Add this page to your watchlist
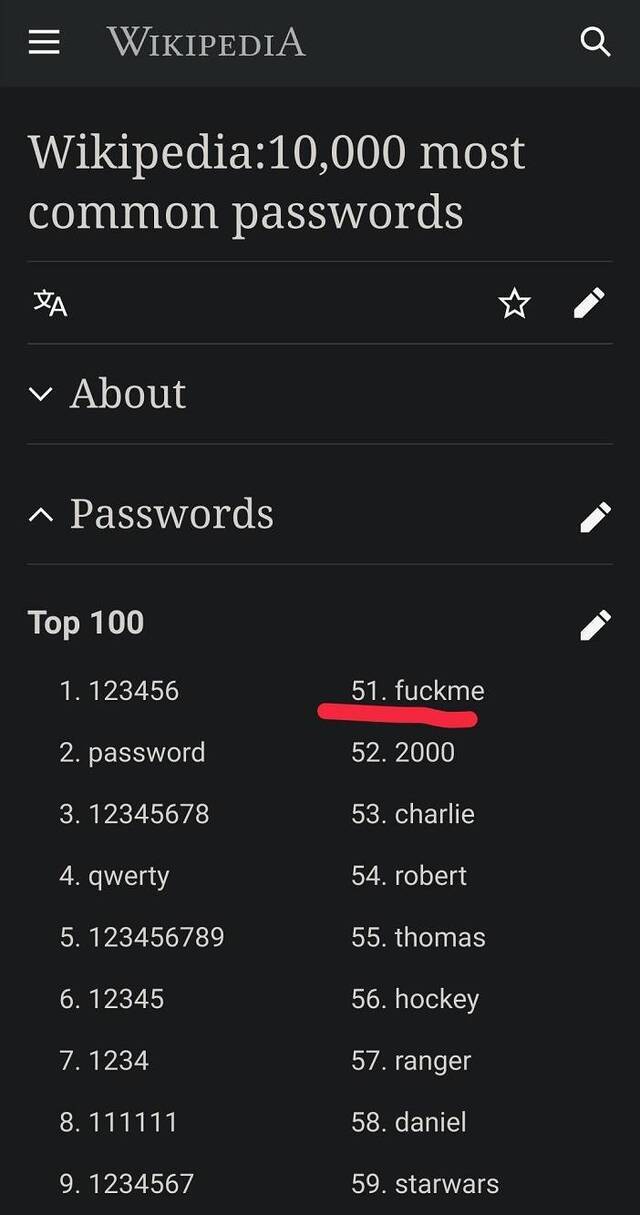 (514, 303)
